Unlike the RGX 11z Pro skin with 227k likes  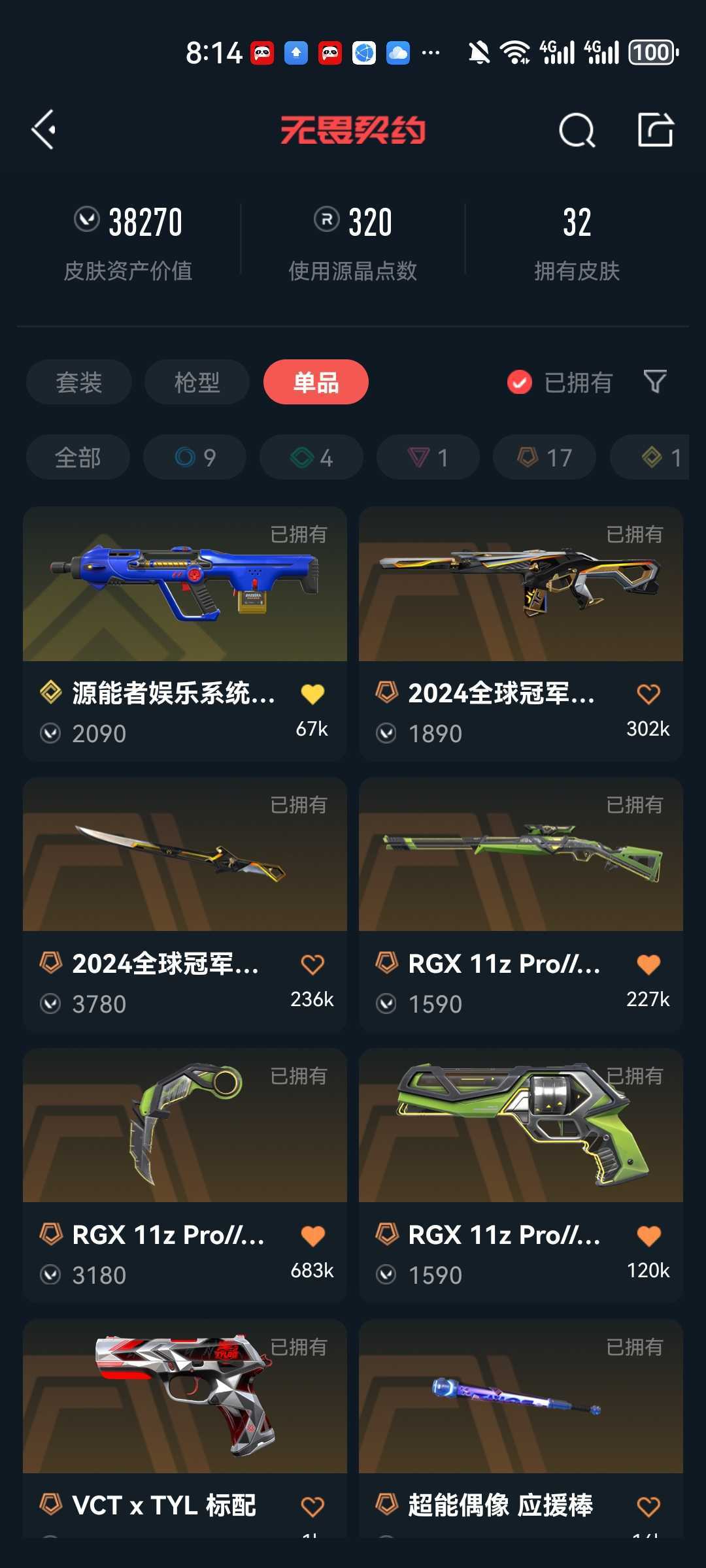click(648, 964)
